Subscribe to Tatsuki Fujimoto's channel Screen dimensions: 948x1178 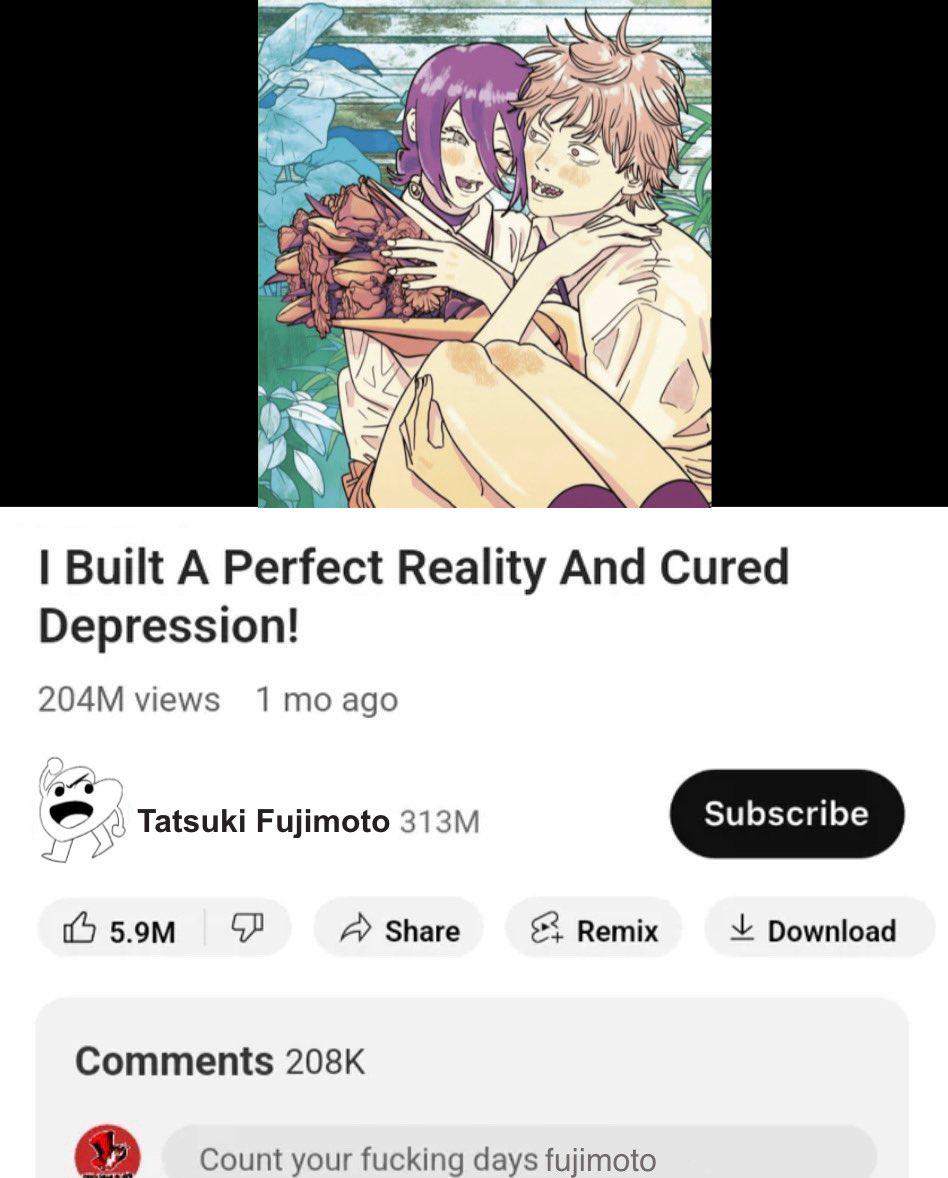pyautogui.click(x=786, y=813)
